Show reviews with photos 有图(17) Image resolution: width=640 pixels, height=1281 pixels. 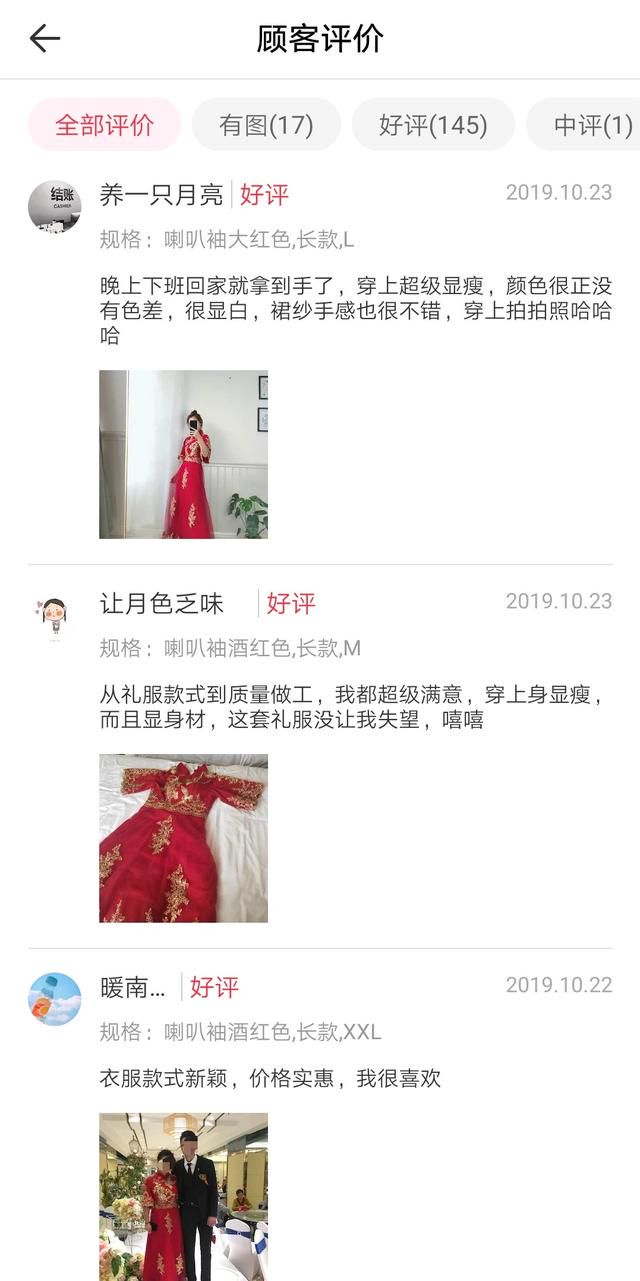click(x=266, y=125)
